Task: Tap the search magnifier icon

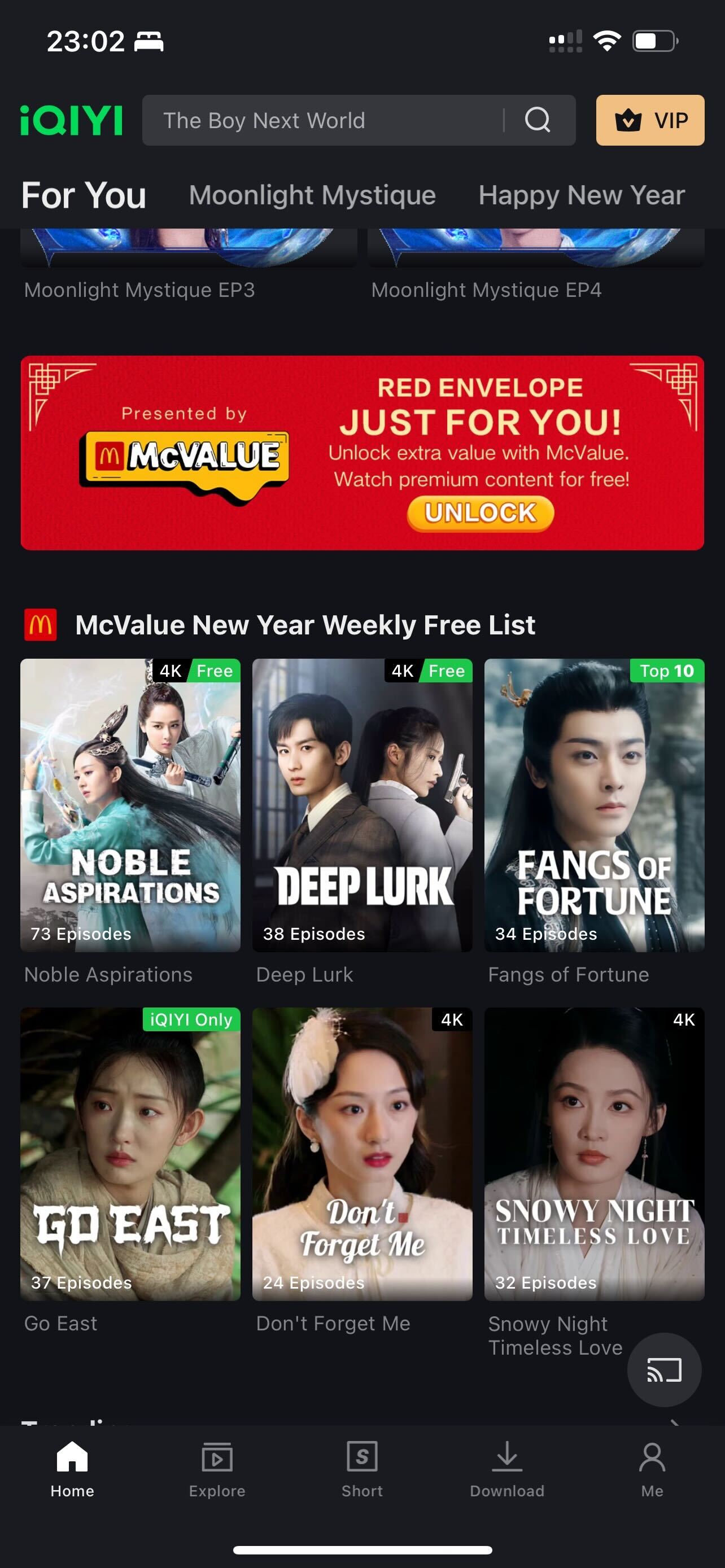Action: [x=537, y=120]
